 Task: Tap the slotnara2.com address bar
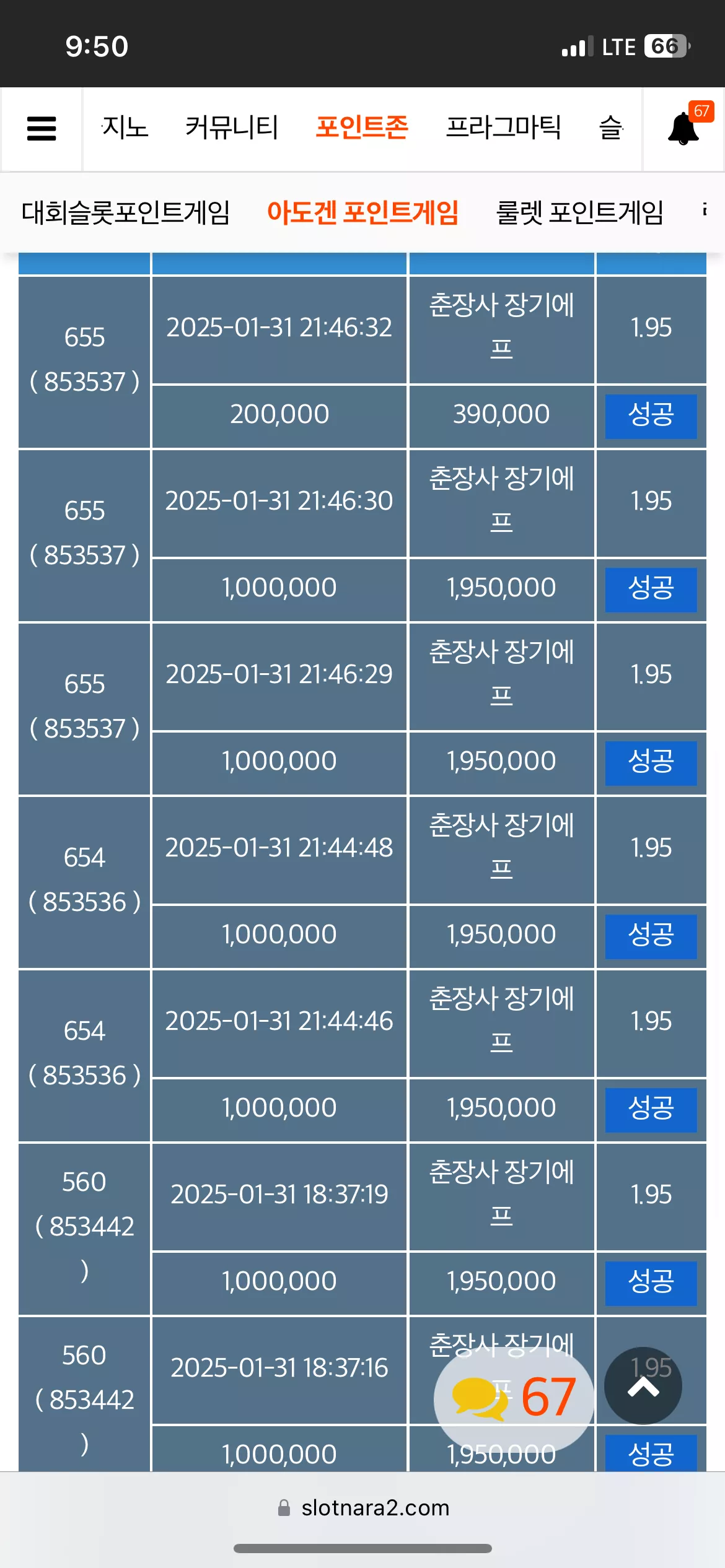(362, 1508)
